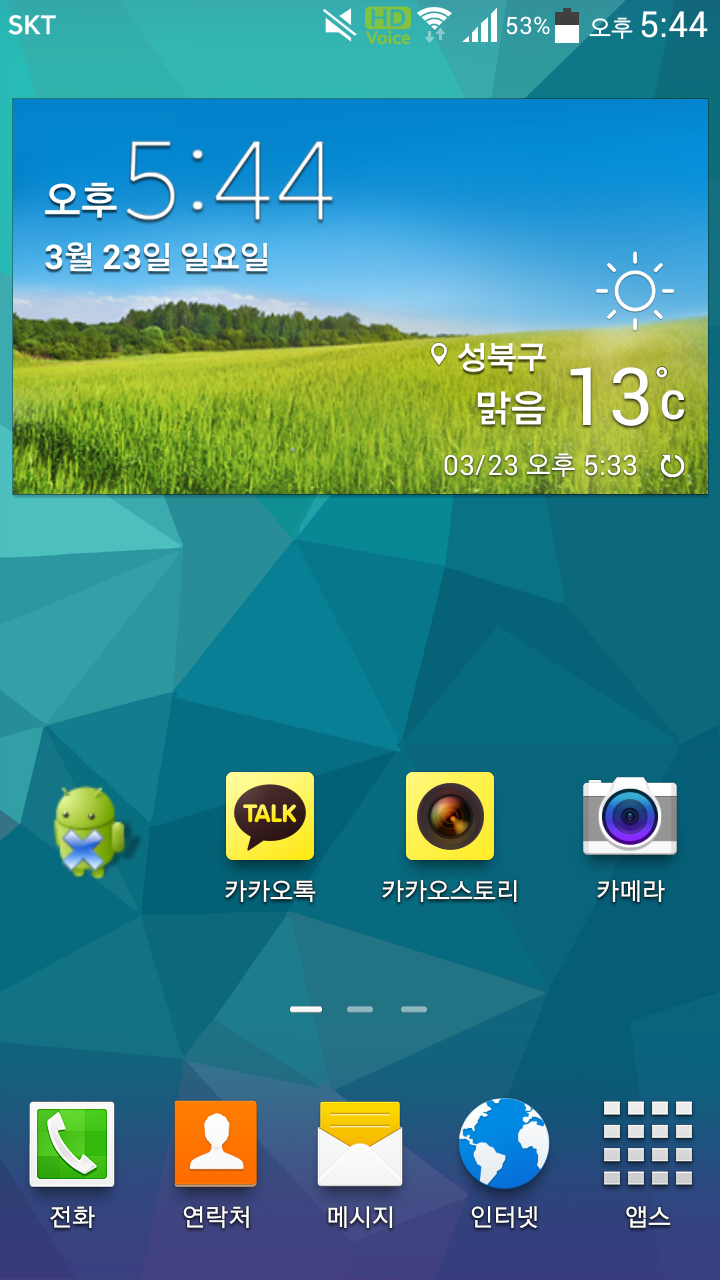Refresh the weather widget
720x1280 pixels.
[673, 466]
